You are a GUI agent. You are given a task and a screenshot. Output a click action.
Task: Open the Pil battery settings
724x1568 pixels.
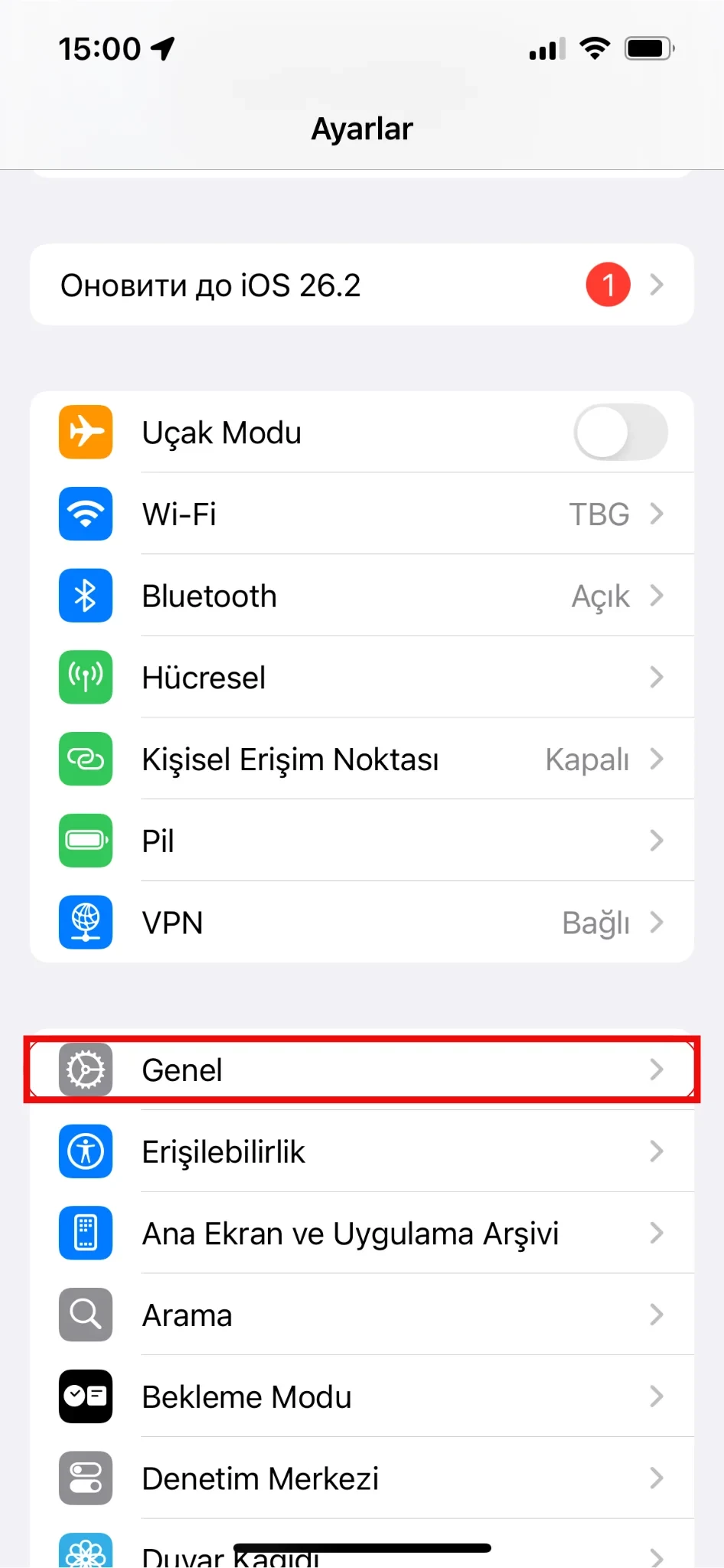(361, 841)
